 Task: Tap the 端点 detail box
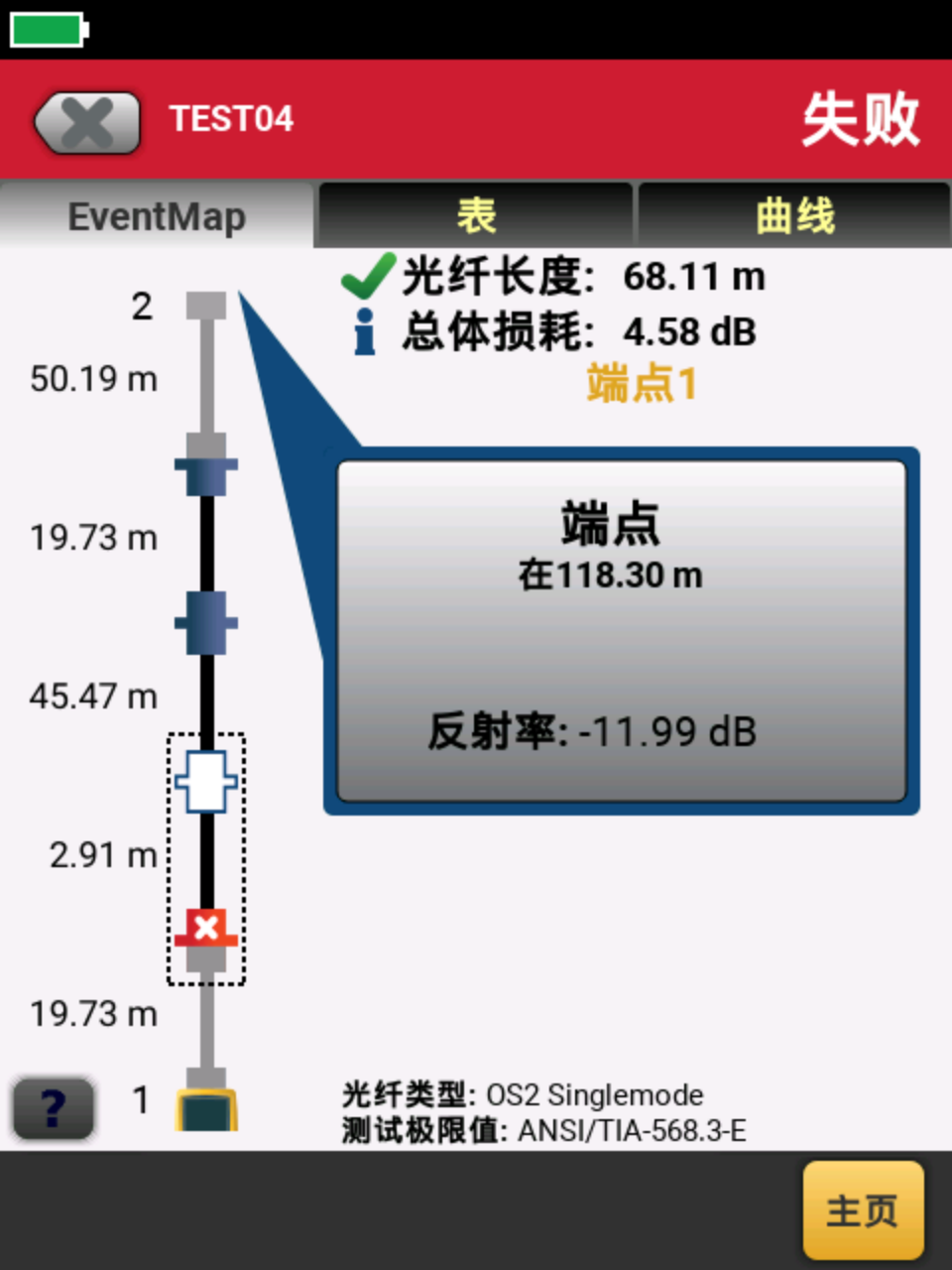point(622,631)
